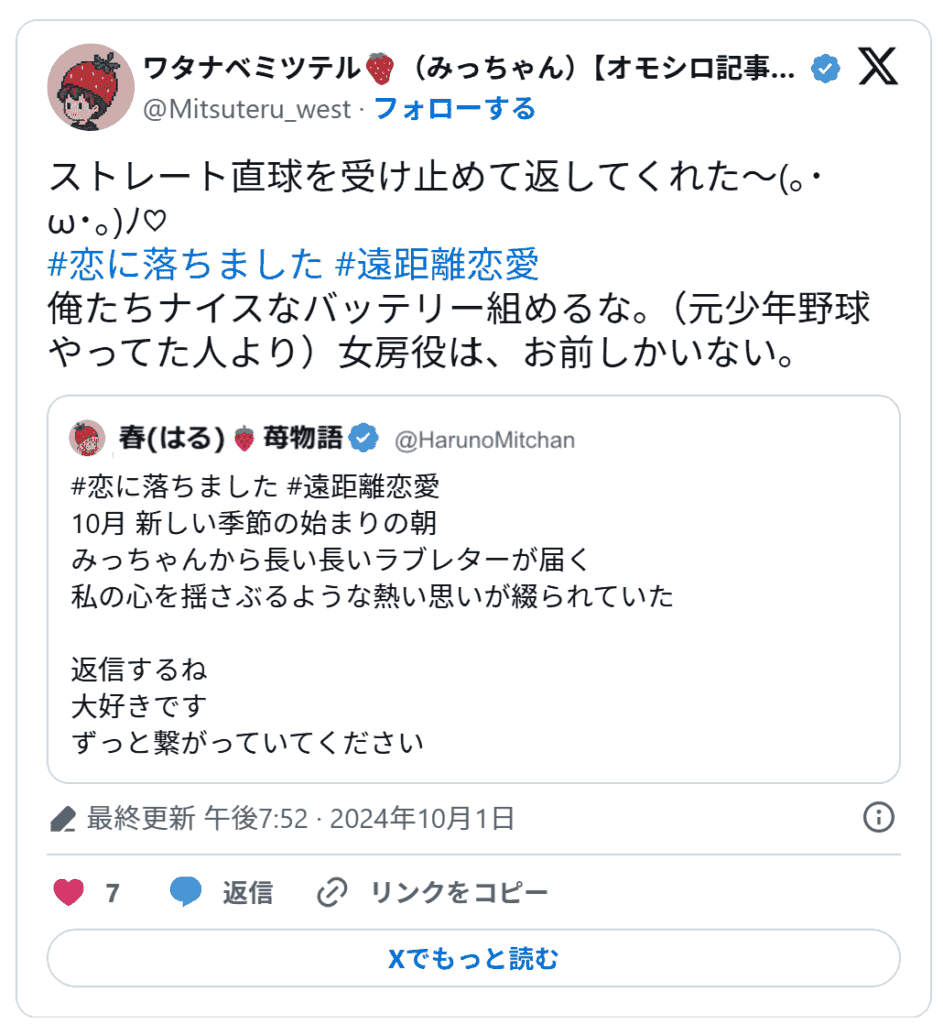Open the @Mitsuteru_west handle
The image size is (943, 1024).
(x=247, y=109)
